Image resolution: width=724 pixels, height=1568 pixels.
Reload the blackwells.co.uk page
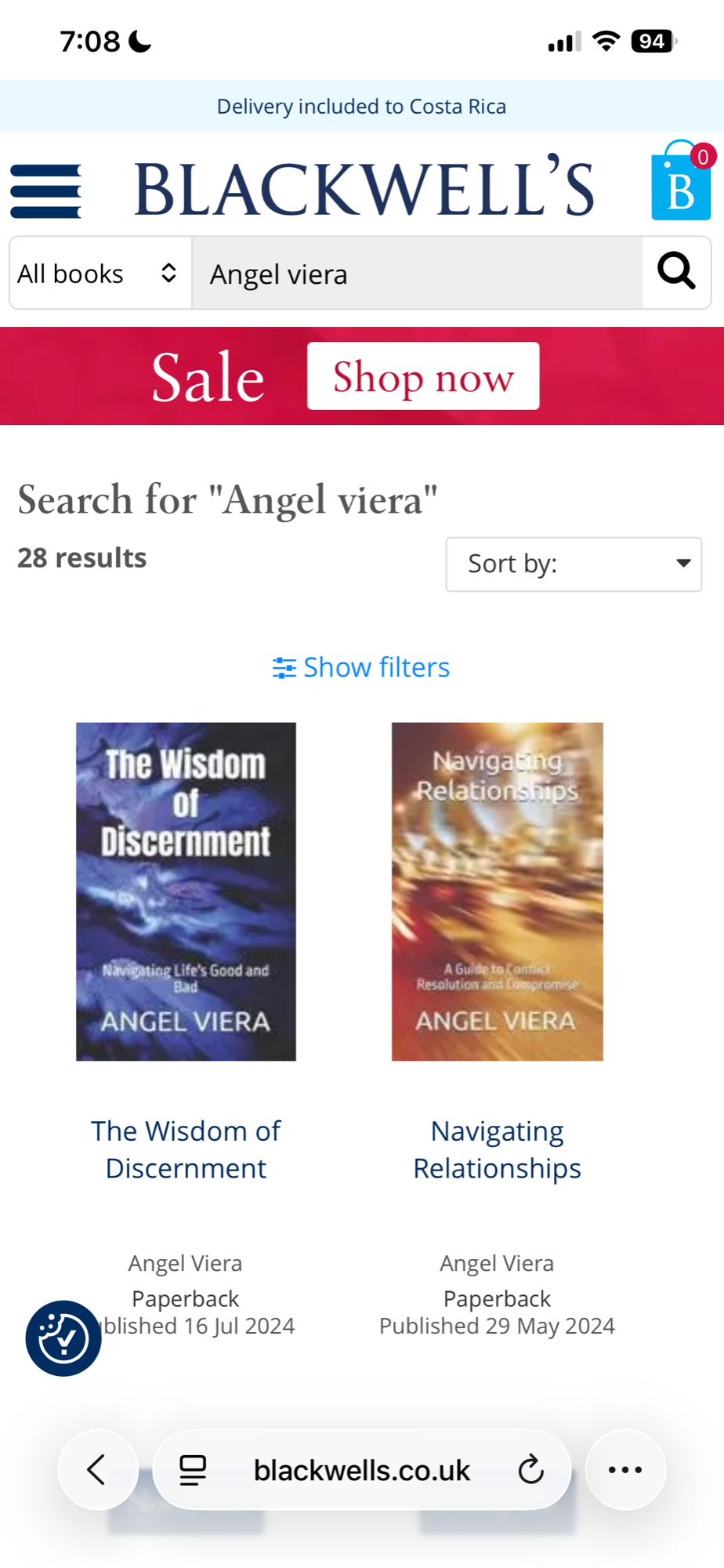pyautogui.click(x=530, y=1470)
